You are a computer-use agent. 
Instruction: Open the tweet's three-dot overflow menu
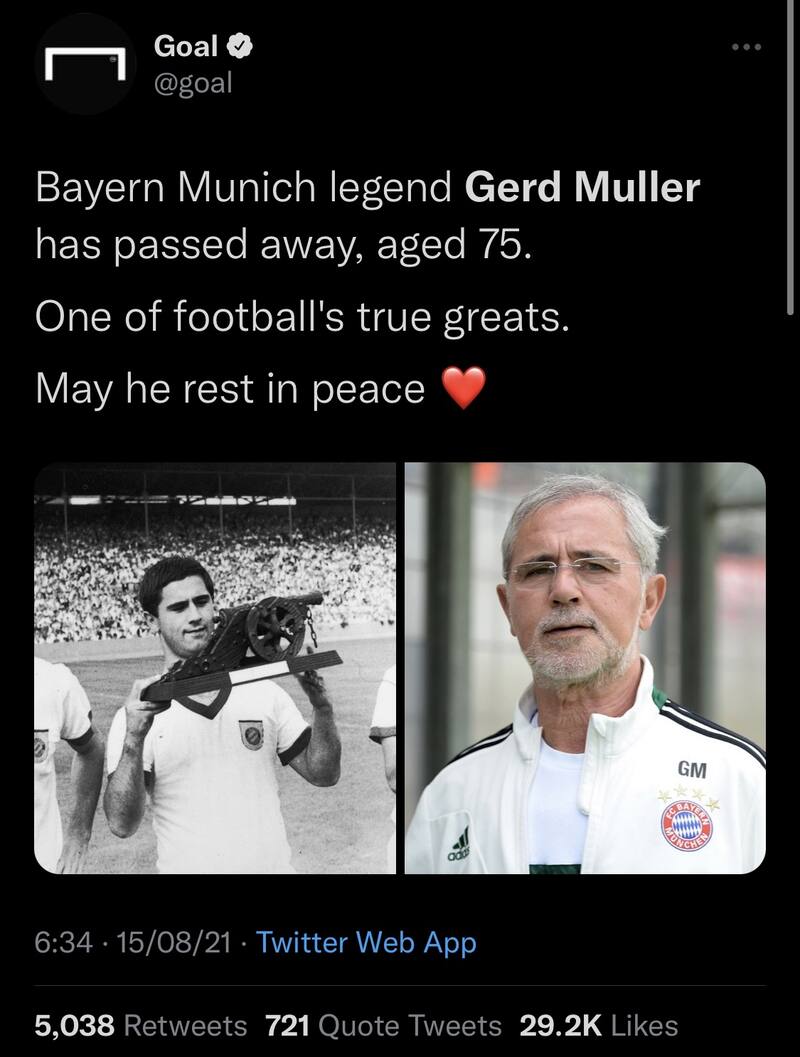point(745,48)
